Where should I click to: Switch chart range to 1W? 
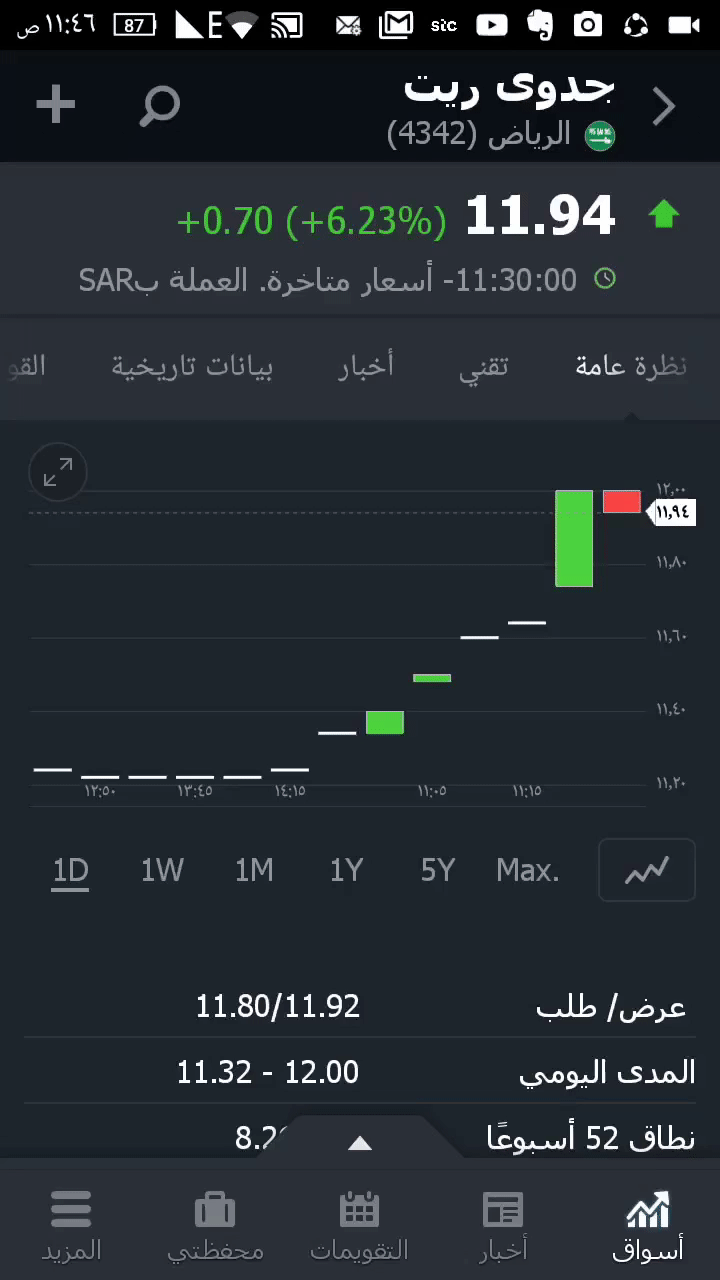pos(162,871)
